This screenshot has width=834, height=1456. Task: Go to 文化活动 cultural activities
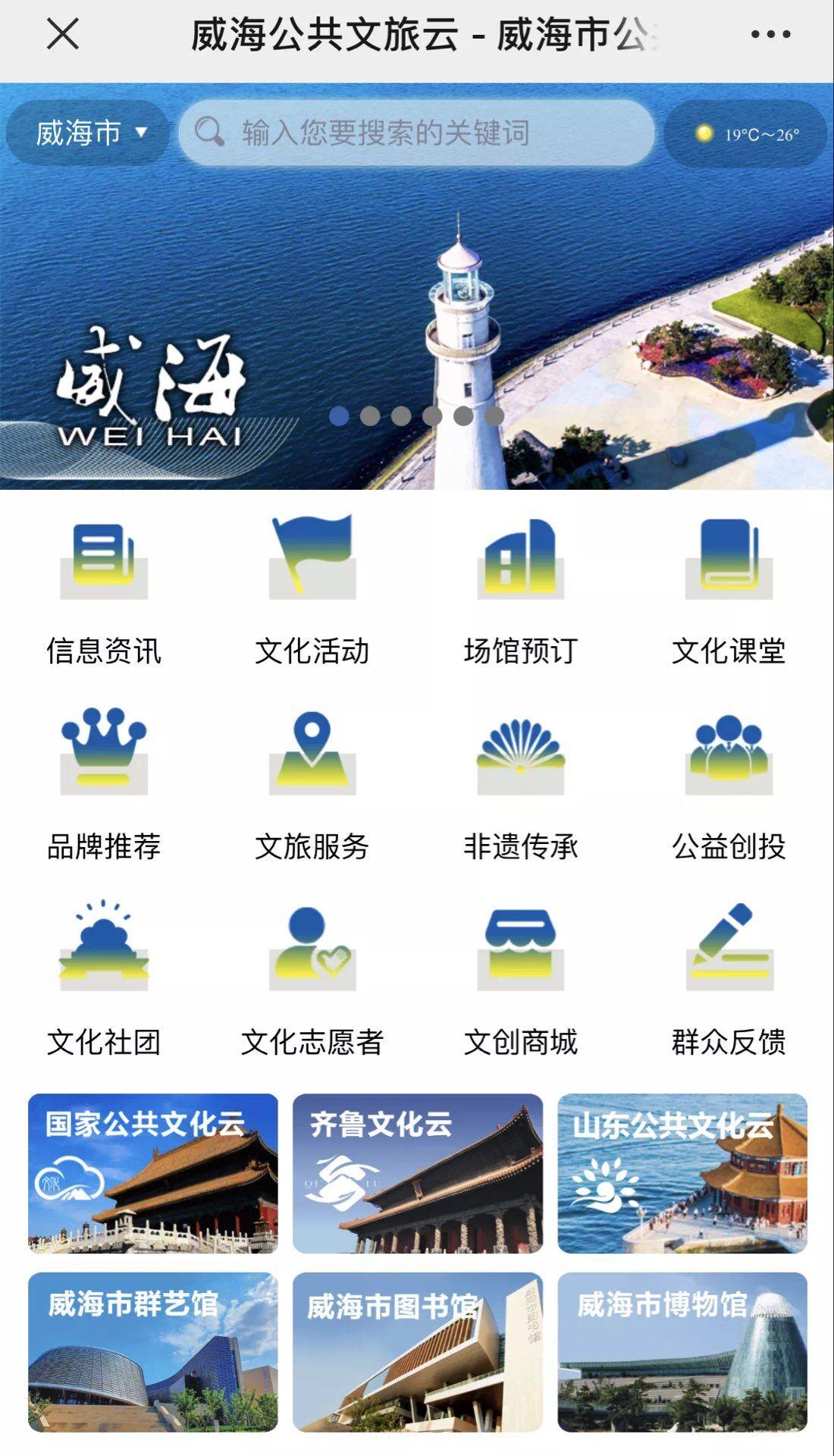pos(312,589)
